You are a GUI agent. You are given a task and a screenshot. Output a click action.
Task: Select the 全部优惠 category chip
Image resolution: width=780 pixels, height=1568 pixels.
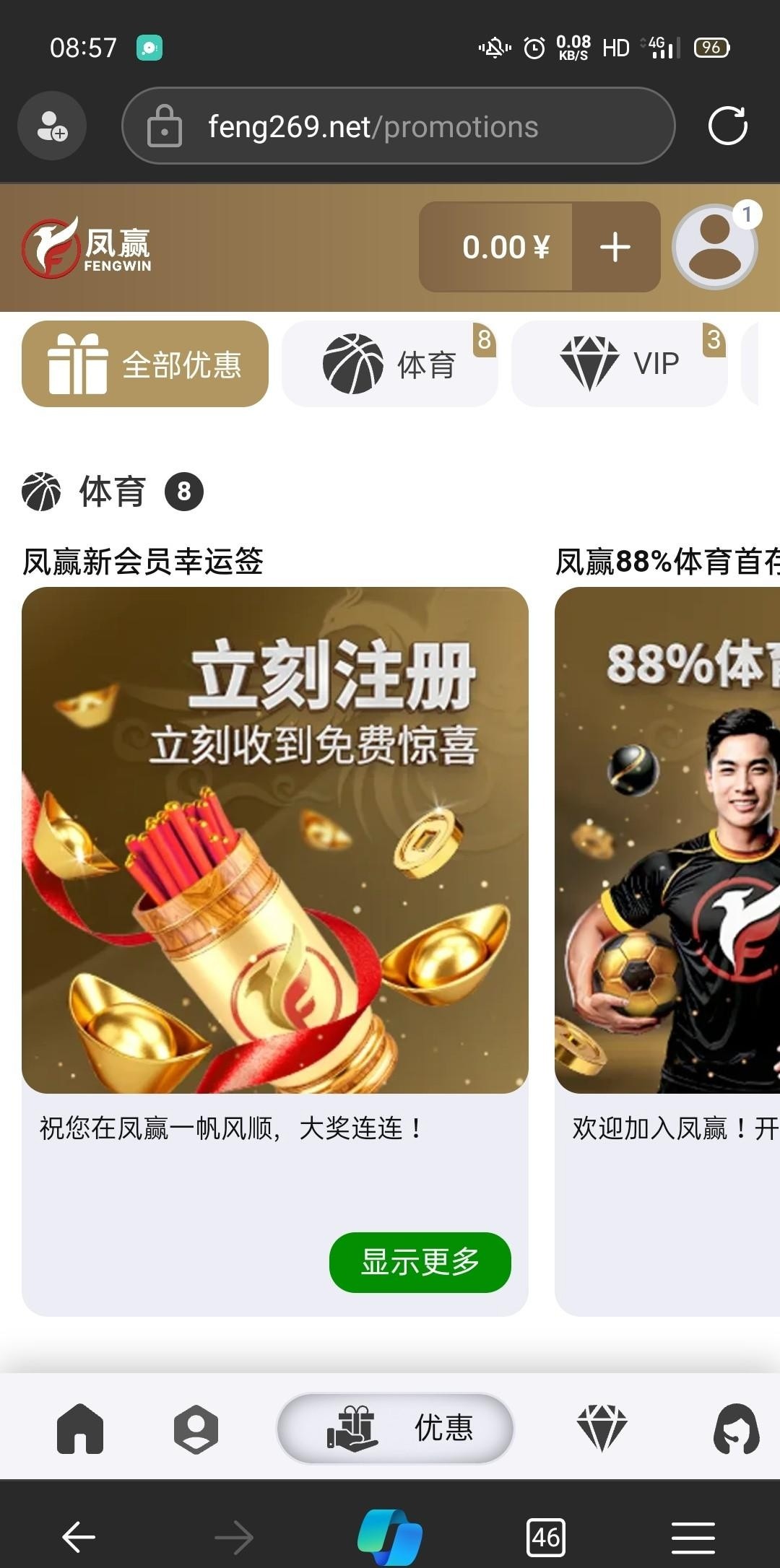coord(145,364)
